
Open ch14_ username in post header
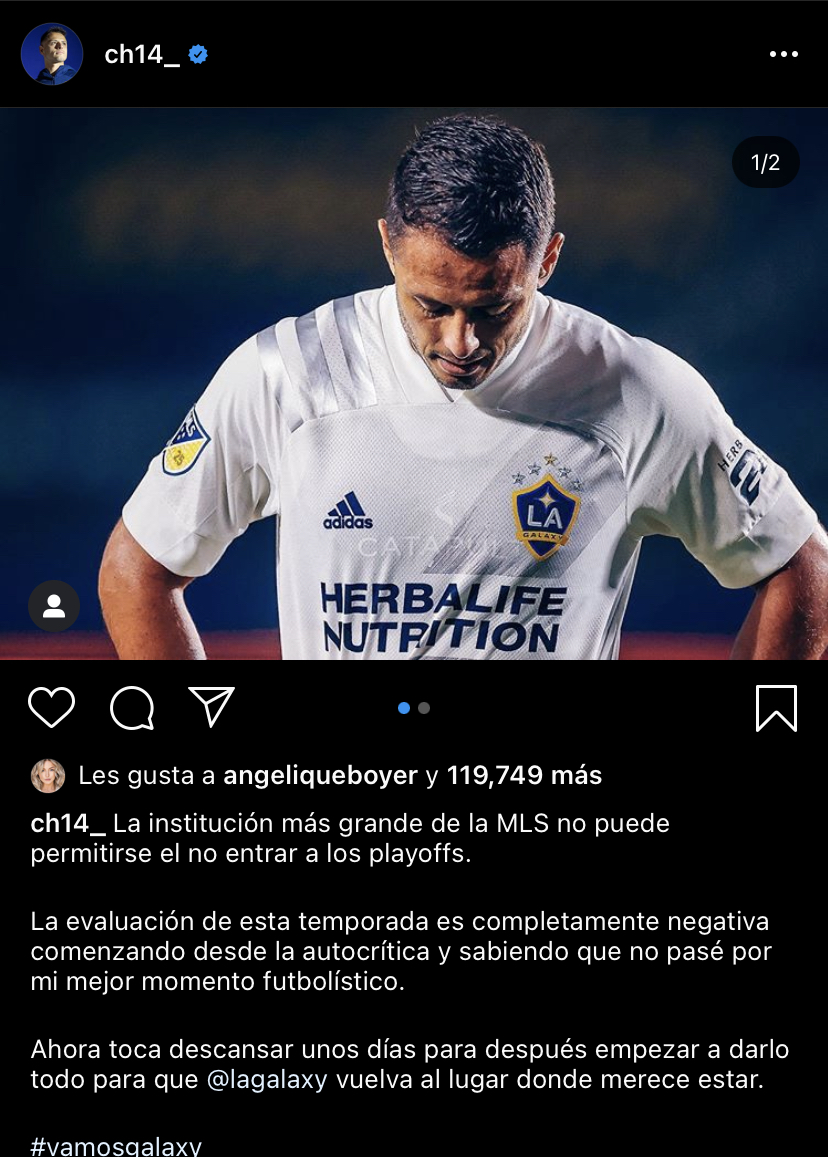tap(142, 55)
